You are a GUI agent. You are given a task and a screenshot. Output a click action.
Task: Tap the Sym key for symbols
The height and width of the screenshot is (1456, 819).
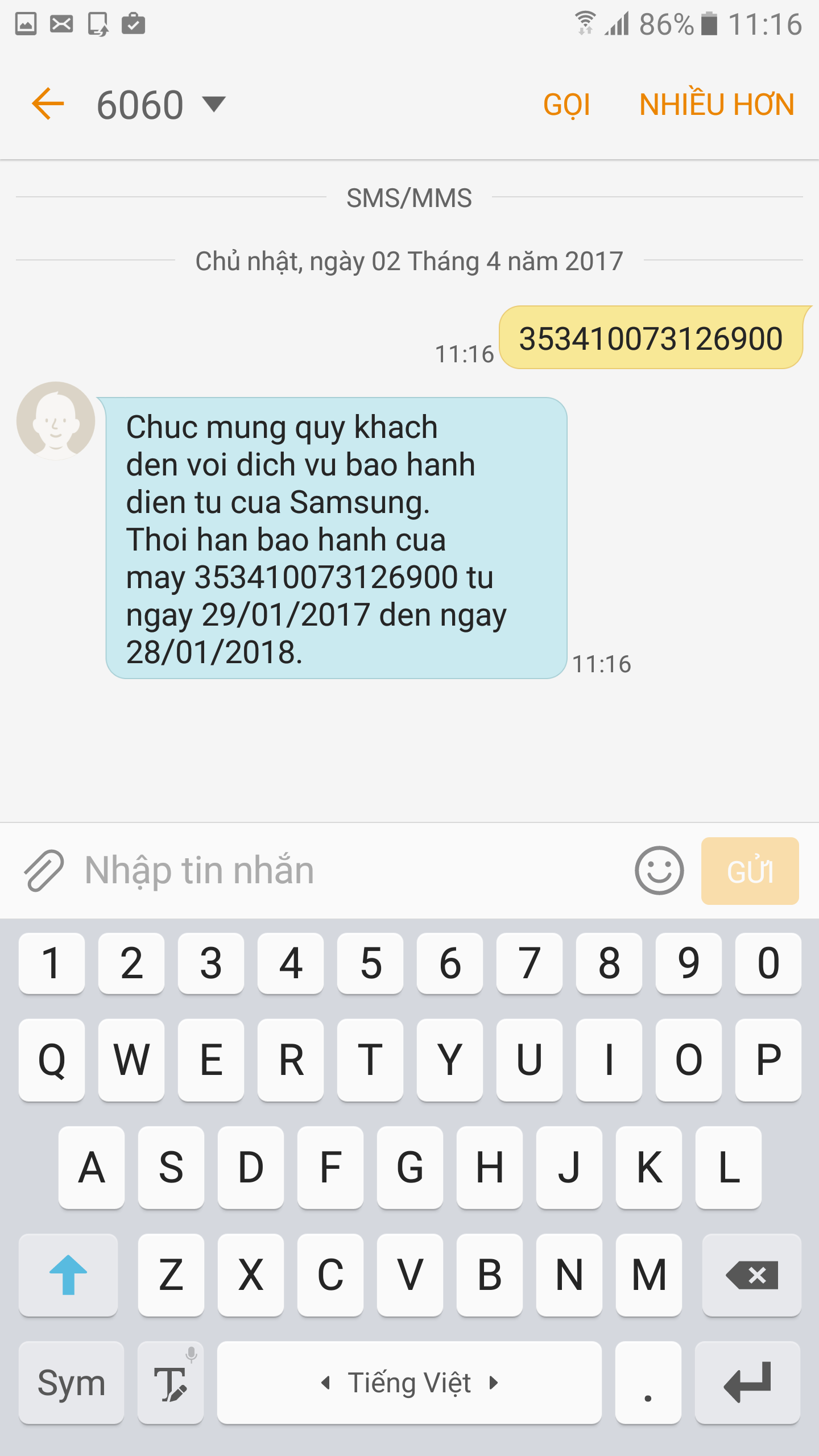[71, 1383]
